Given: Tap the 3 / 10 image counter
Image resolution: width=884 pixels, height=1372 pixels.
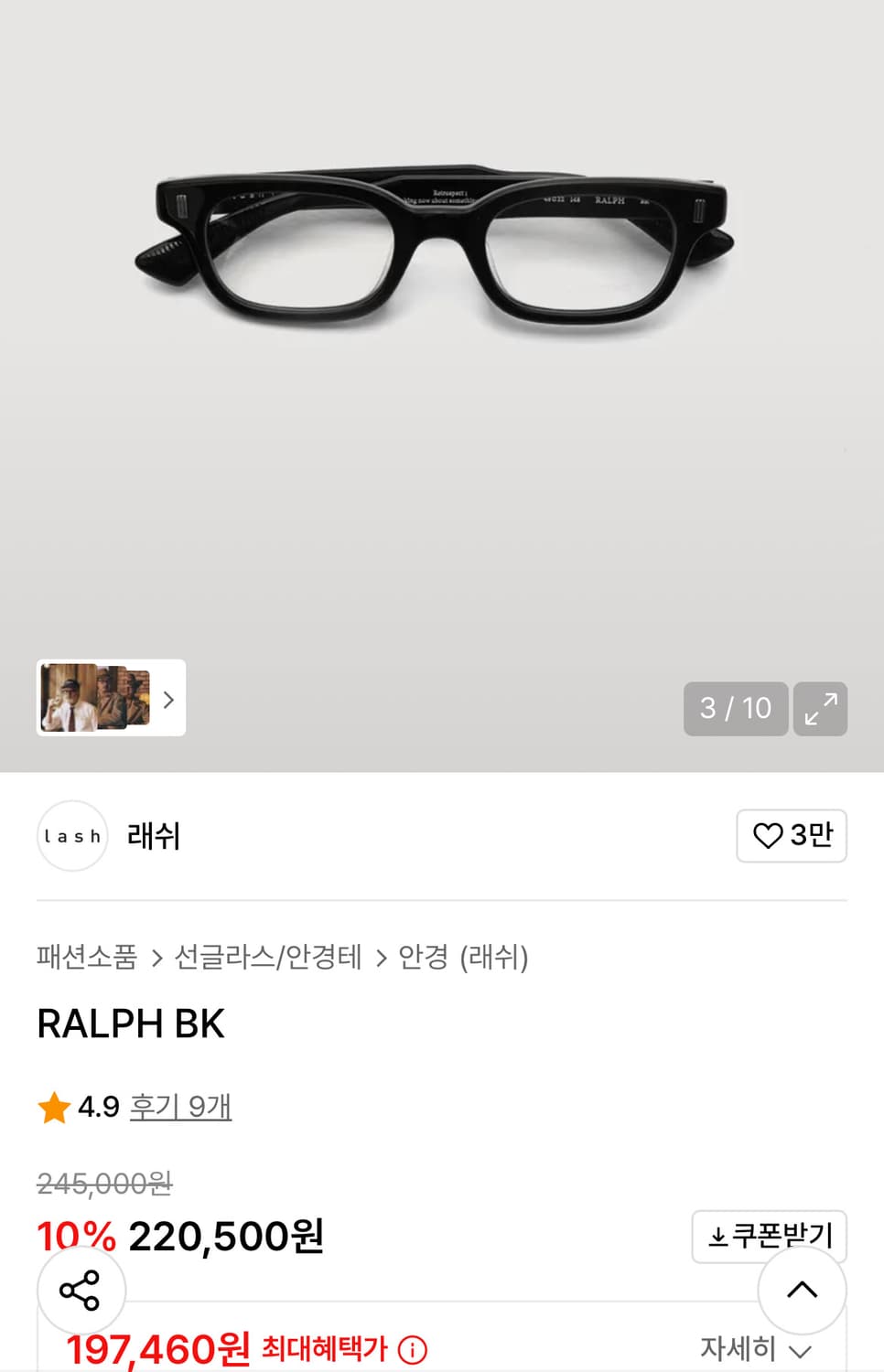Looking at the screenshot, I should (x=736, y=709).
